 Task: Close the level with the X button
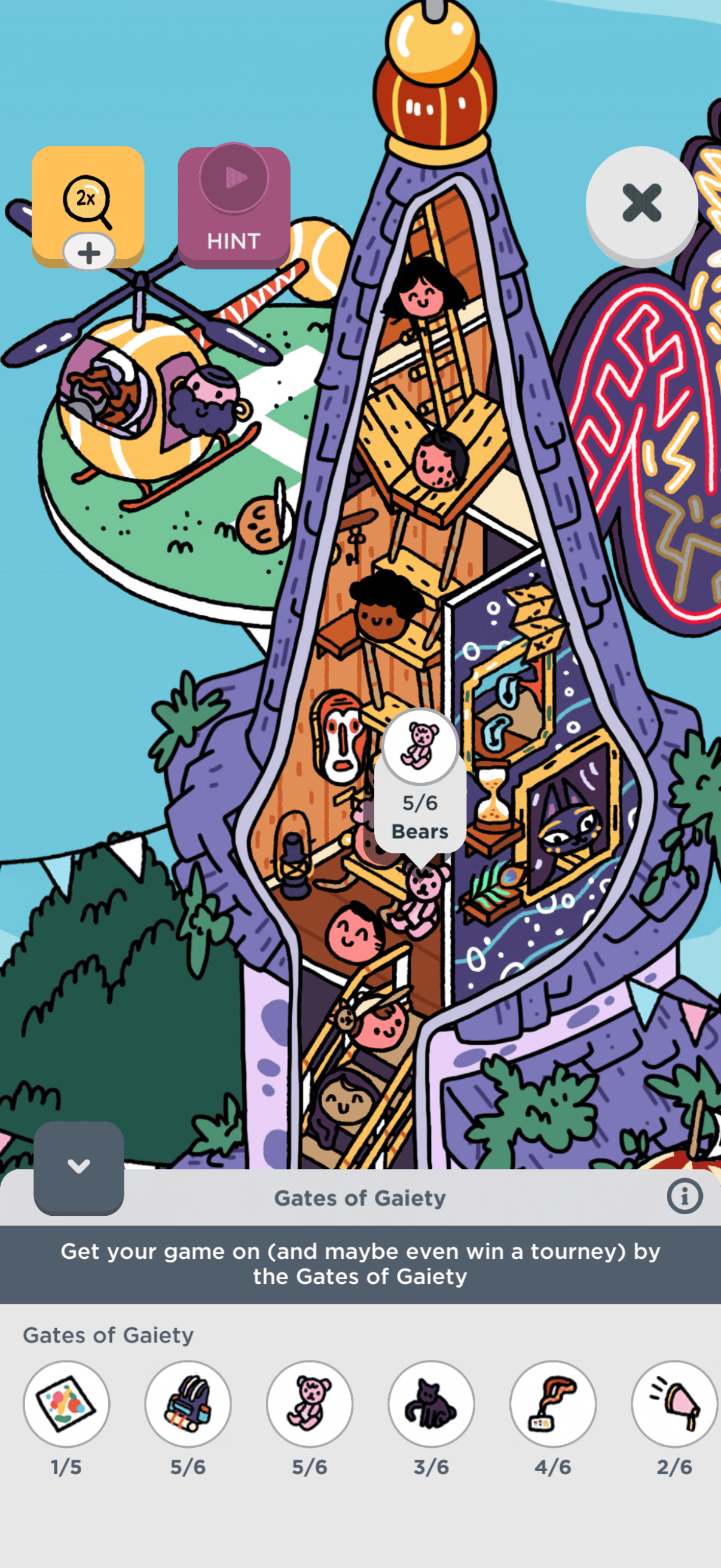point(641,203)
